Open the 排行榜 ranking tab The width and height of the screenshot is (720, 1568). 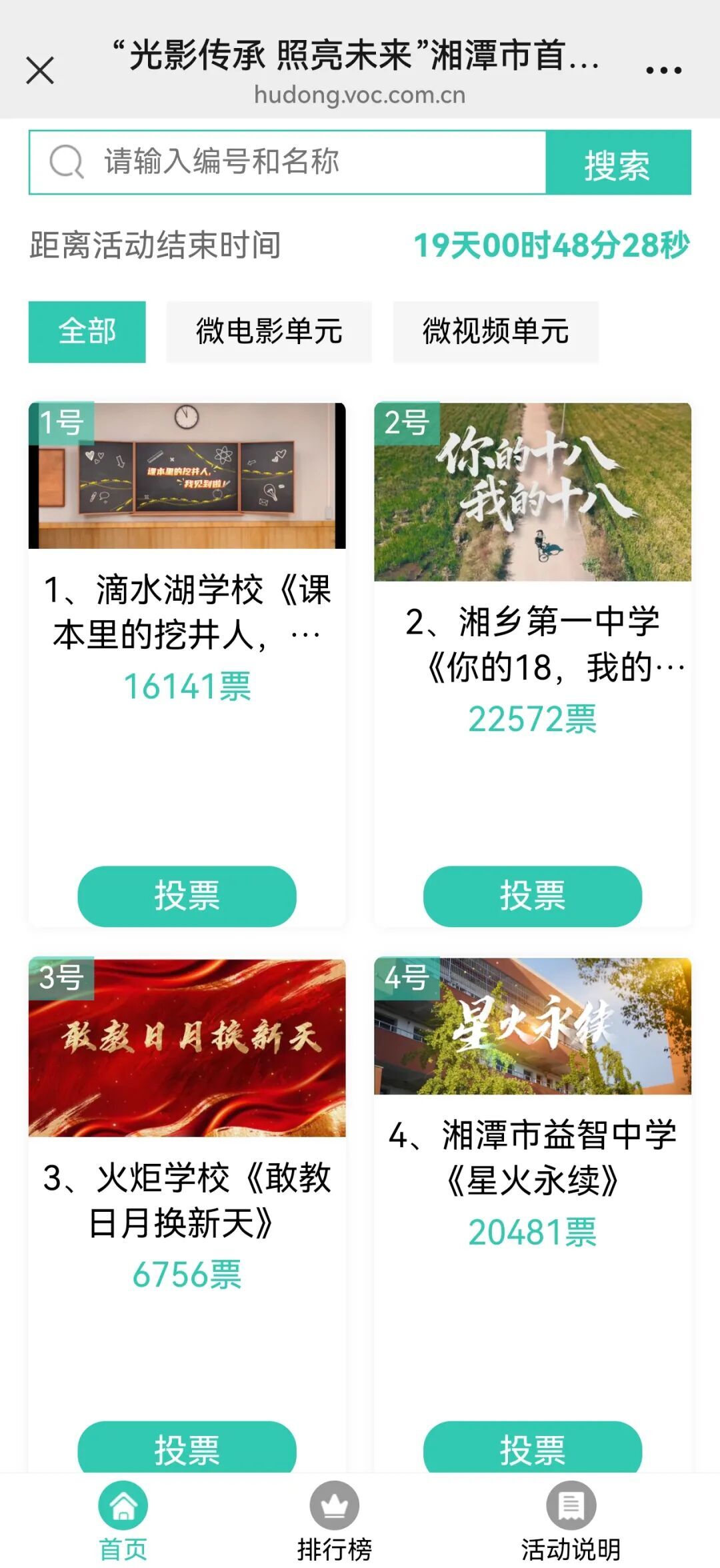tap(335, 1521)
